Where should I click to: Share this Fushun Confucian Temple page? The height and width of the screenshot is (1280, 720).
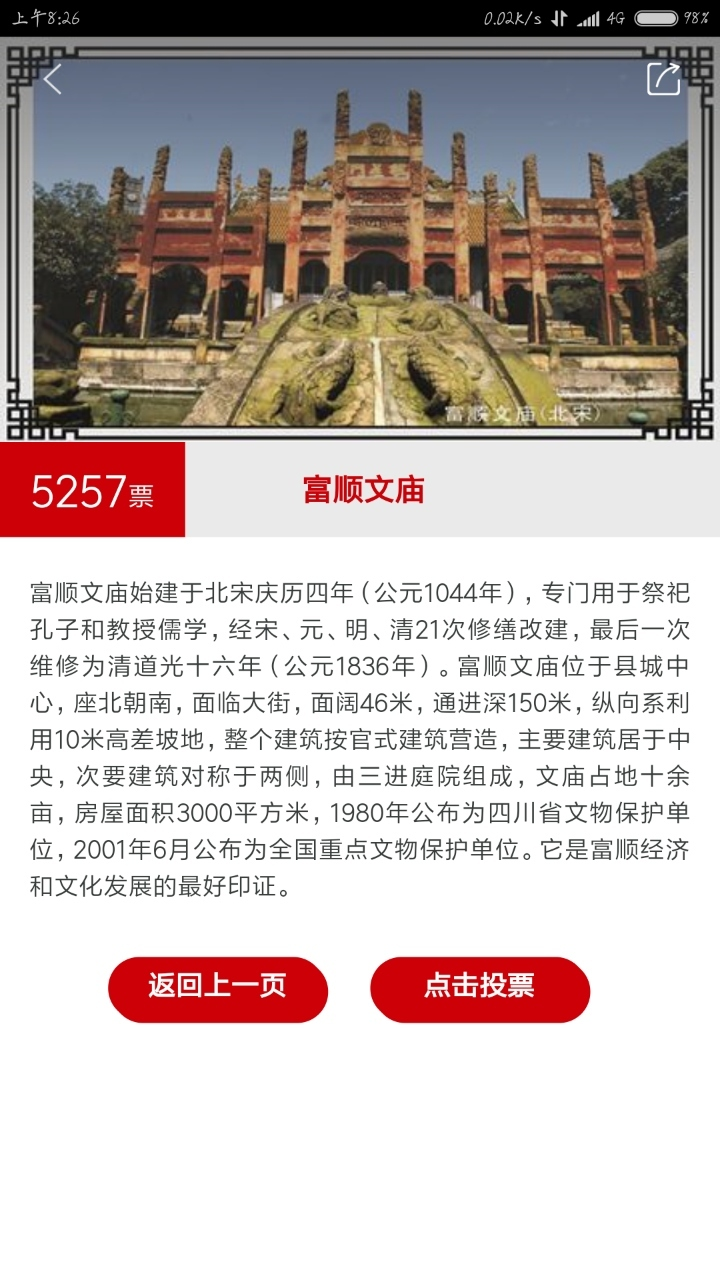(x=663, y=79)
